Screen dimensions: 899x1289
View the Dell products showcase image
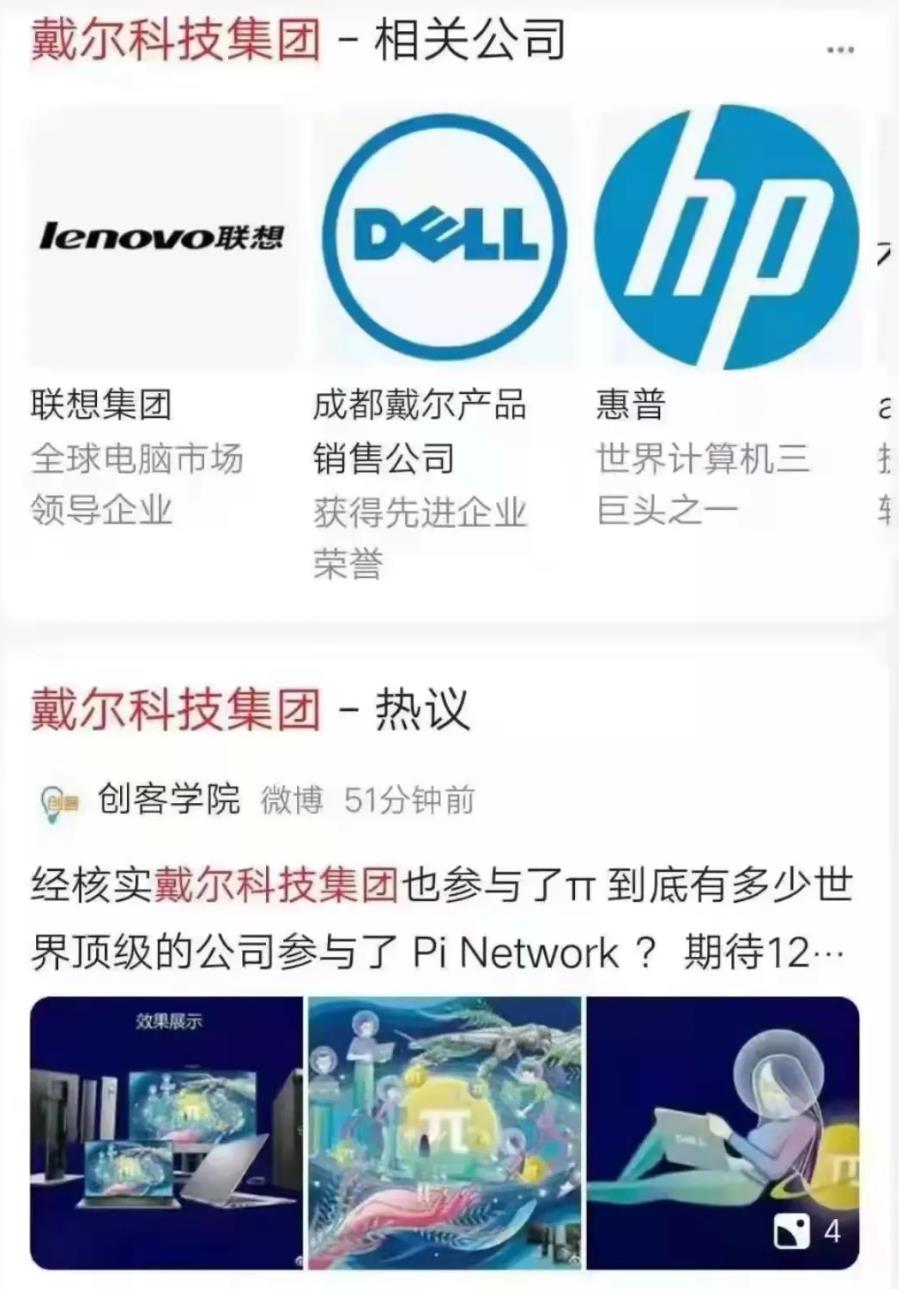166,1132
